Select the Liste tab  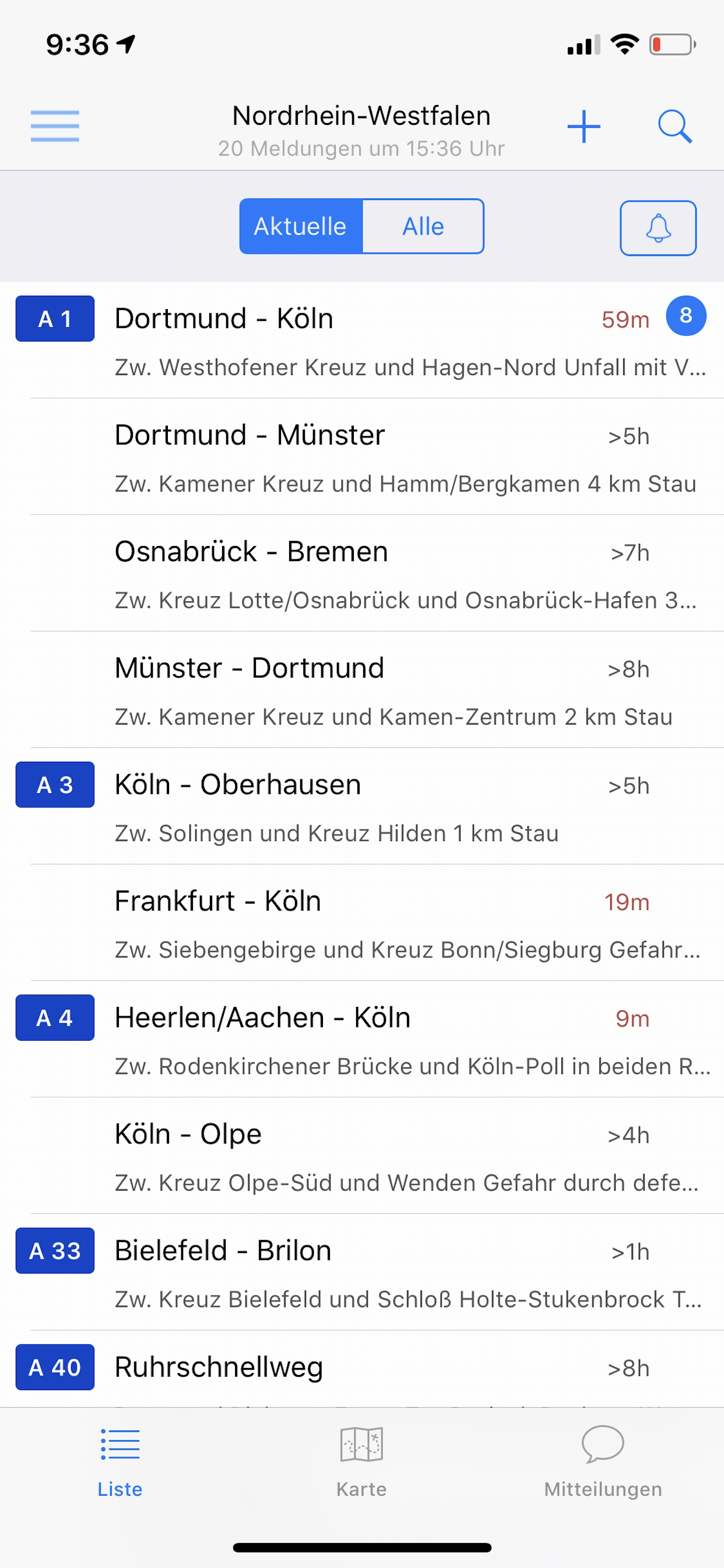tap(120, 1461)
